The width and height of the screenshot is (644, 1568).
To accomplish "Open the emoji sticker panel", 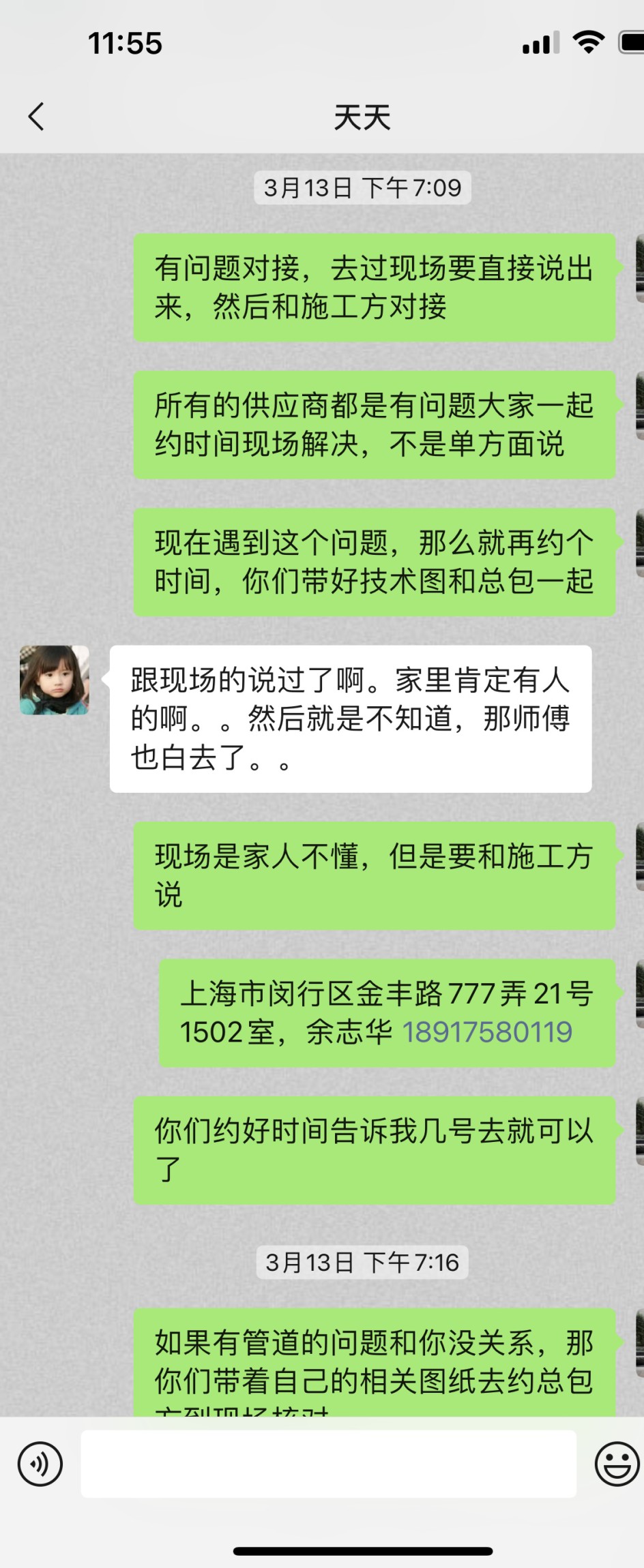I will (x=616, y=1463).
